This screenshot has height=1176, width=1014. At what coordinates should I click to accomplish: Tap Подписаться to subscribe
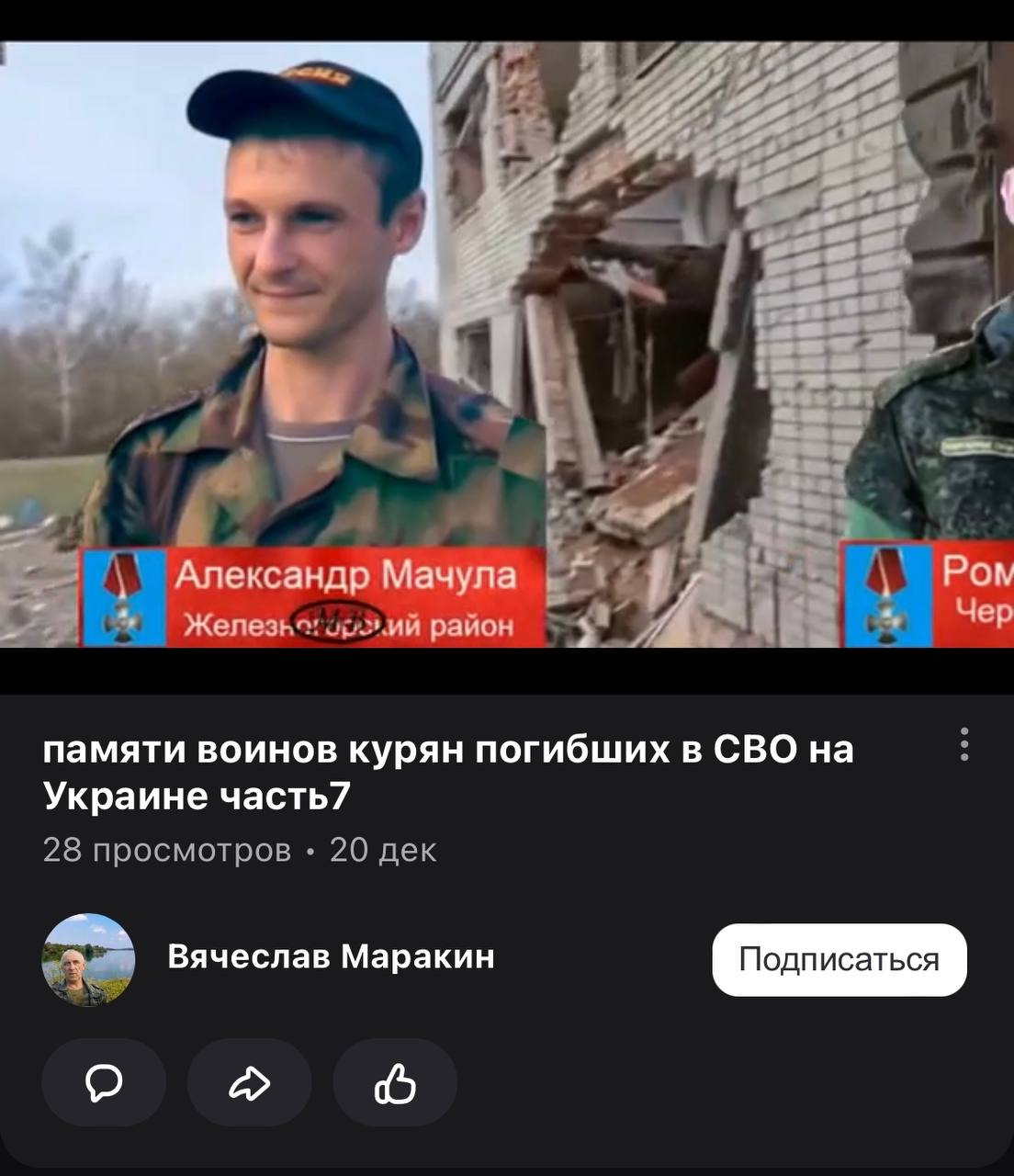click(839, 959)
